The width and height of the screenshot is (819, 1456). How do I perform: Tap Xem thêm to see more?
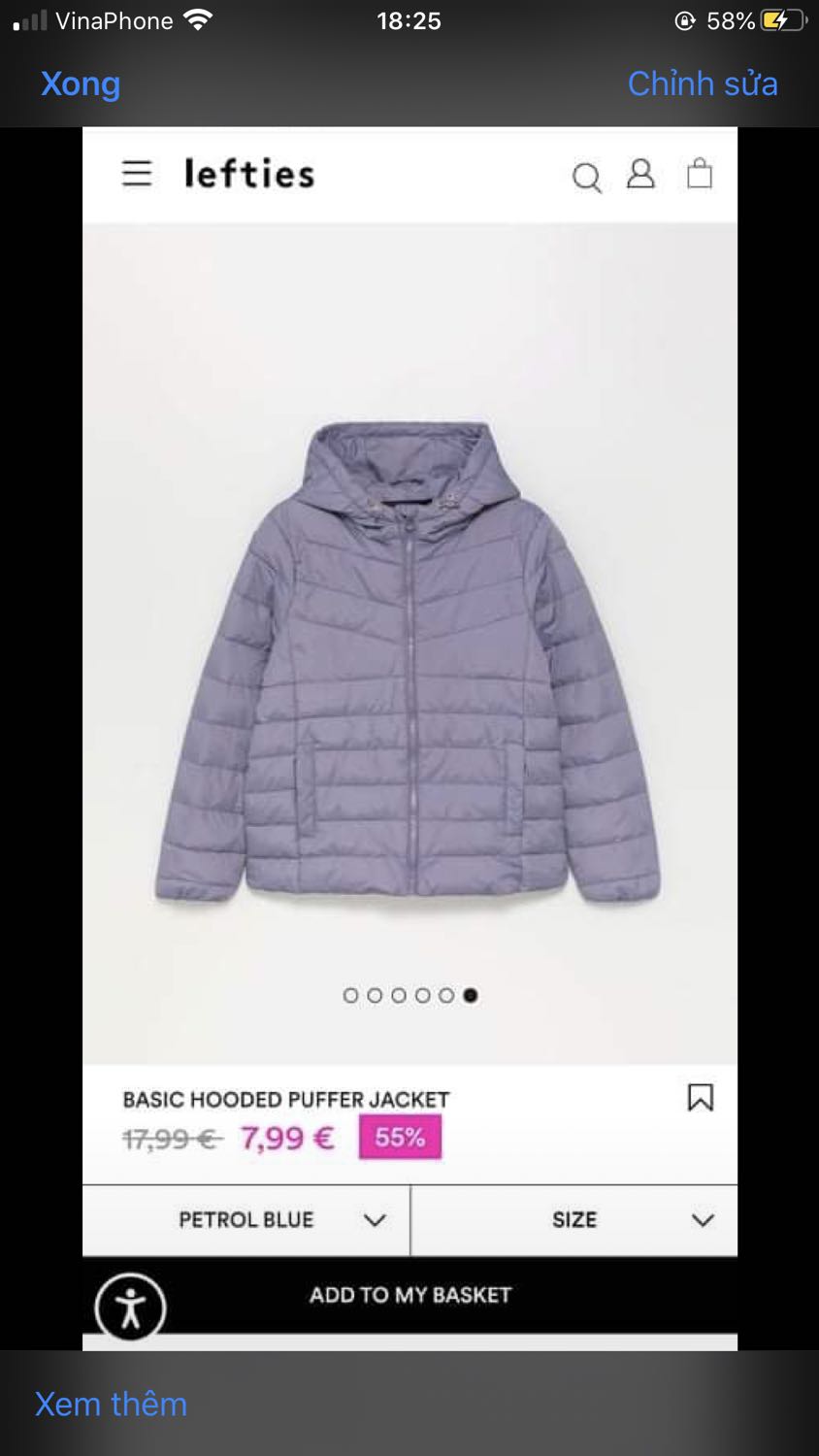coord(111,1404)
